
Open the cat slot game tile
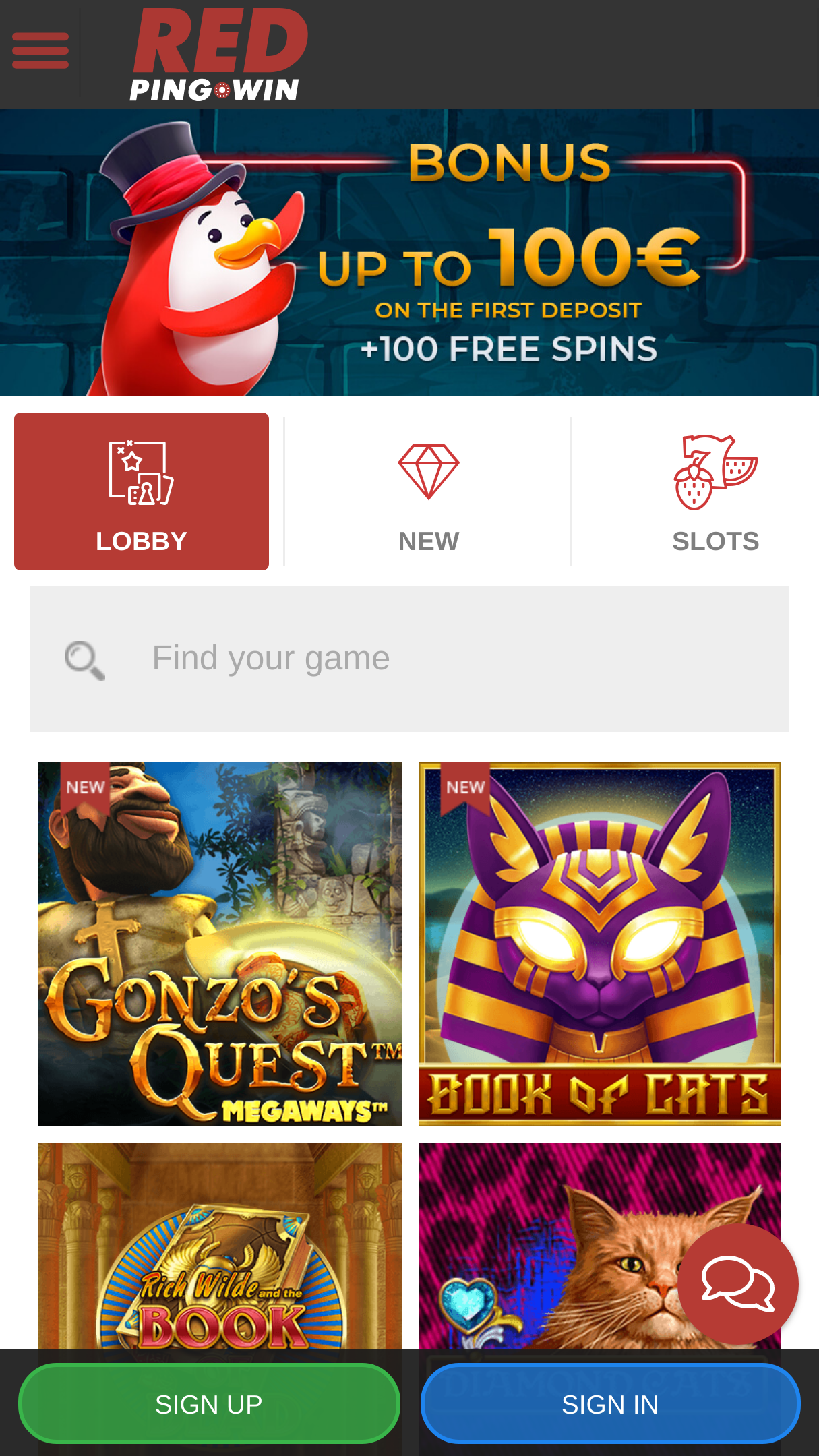[553, 1247]
